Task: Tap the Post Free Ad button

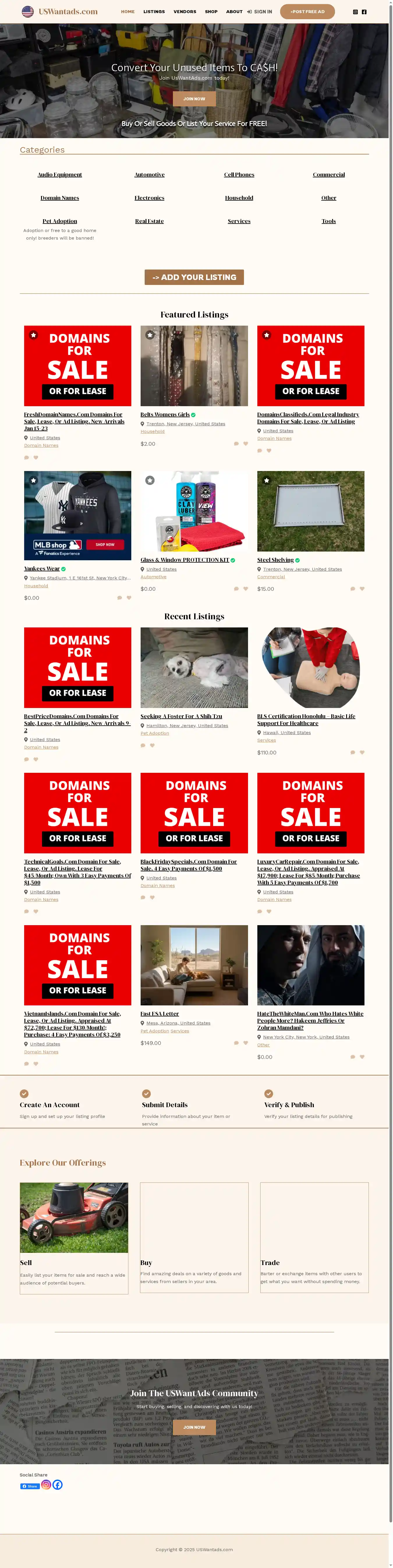Action: [307, 12]
